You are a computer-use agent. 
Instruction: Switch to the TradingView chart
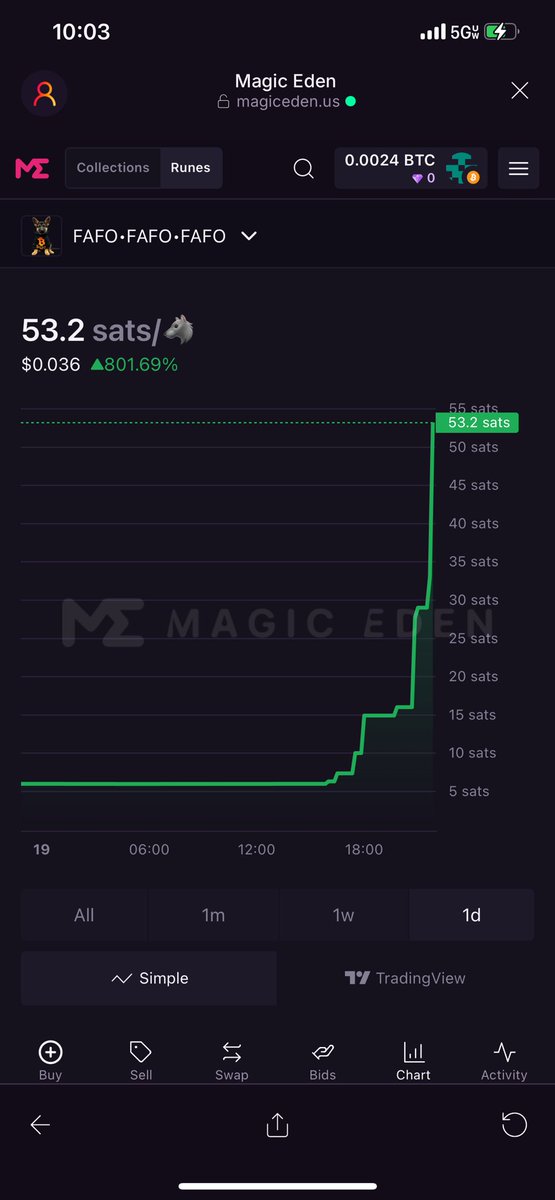[405, 978]
